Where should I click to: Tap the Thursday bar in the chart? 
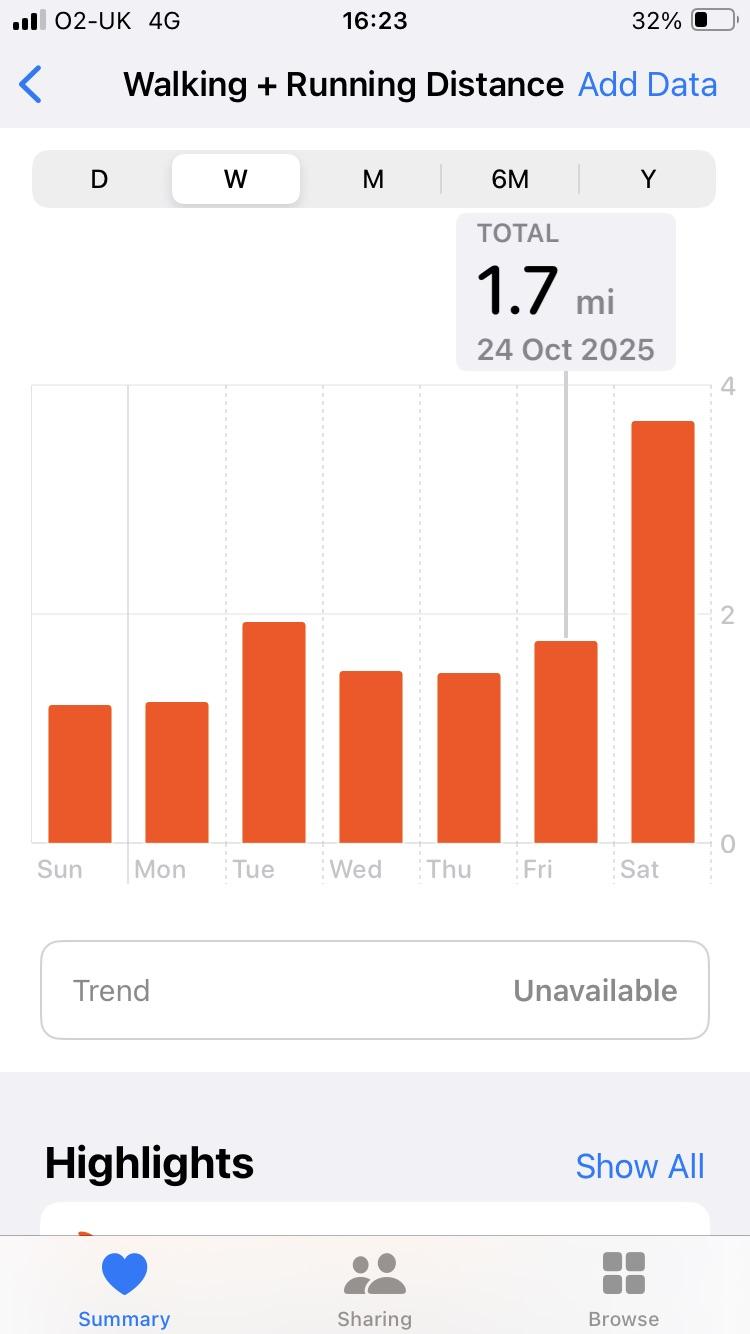469,758
